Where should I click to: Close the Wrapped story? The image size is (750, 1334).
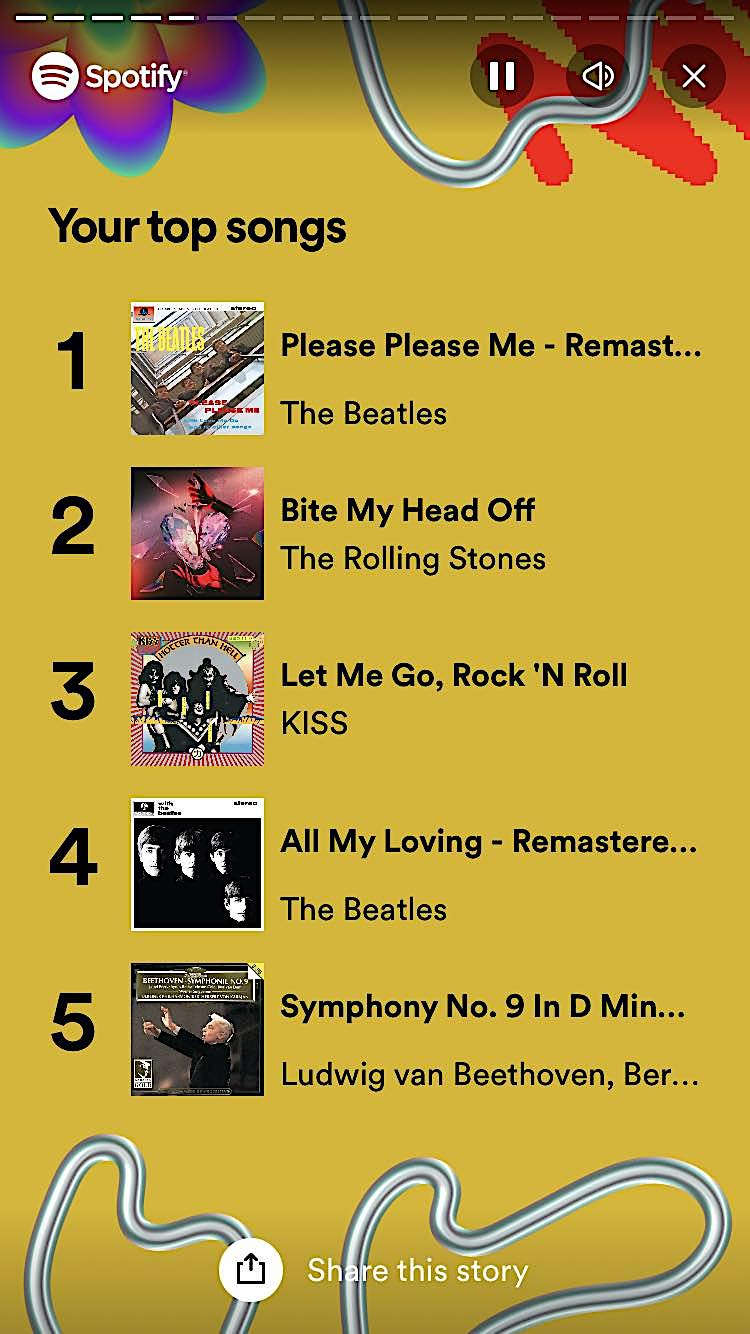(694, 76)
